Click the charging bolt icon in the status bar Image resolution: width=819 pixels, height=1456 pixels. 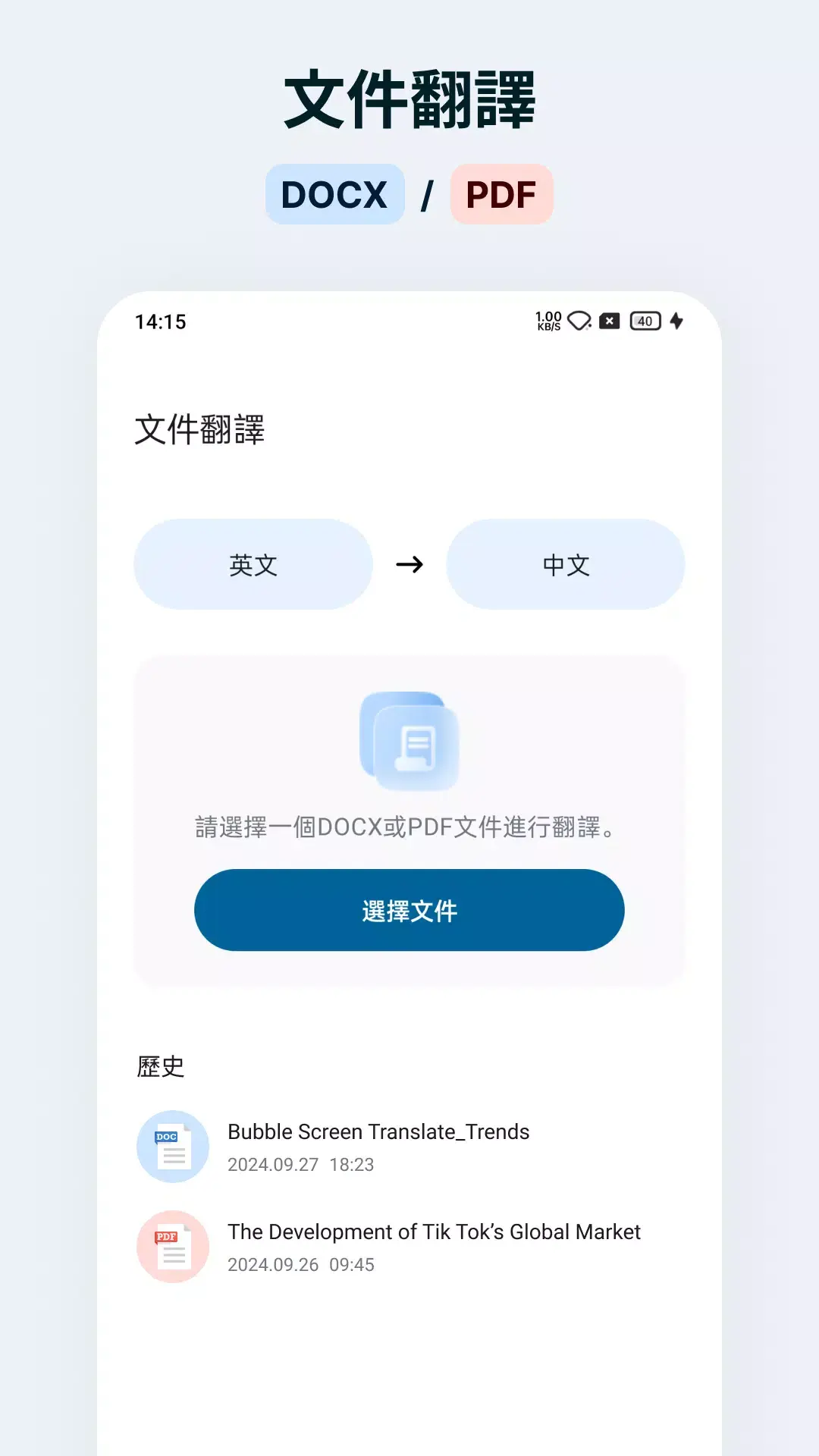pos(676,322)
